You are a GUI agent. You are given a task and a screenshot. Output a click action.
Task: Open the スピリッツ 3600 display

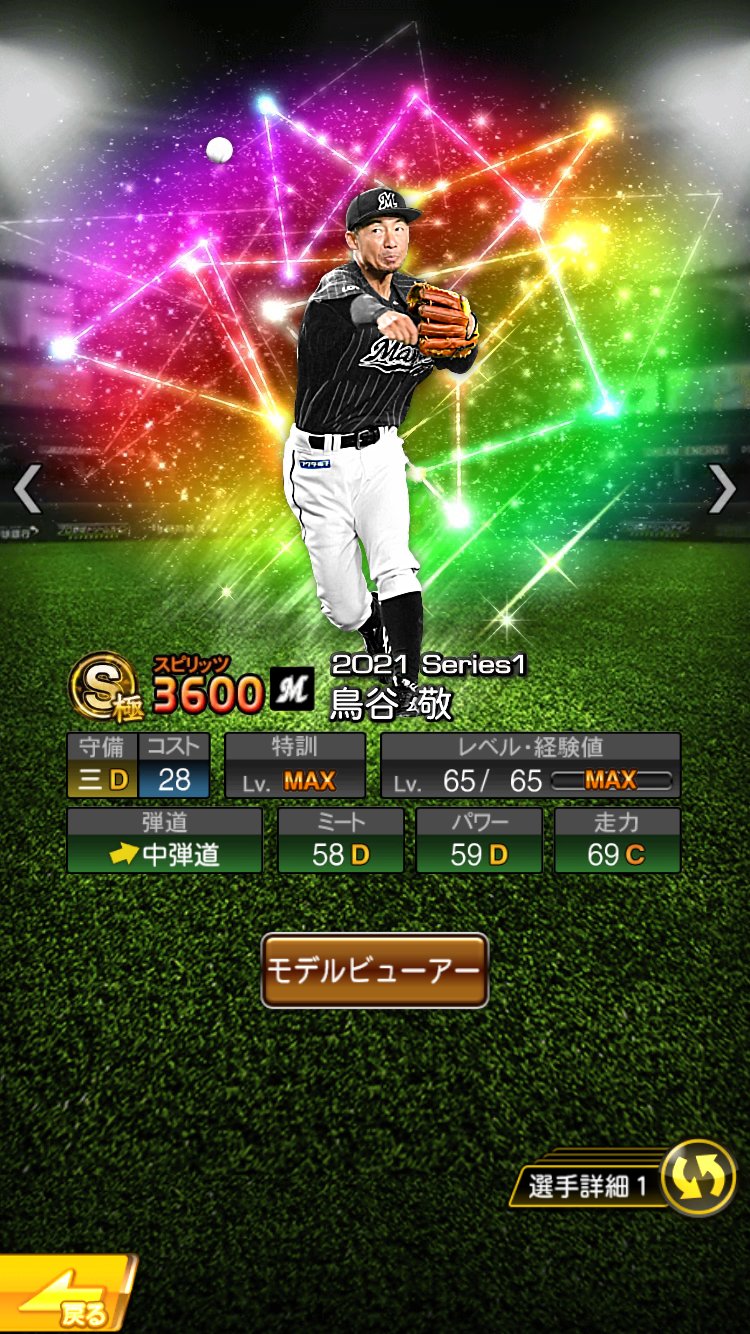coord(196,690)
